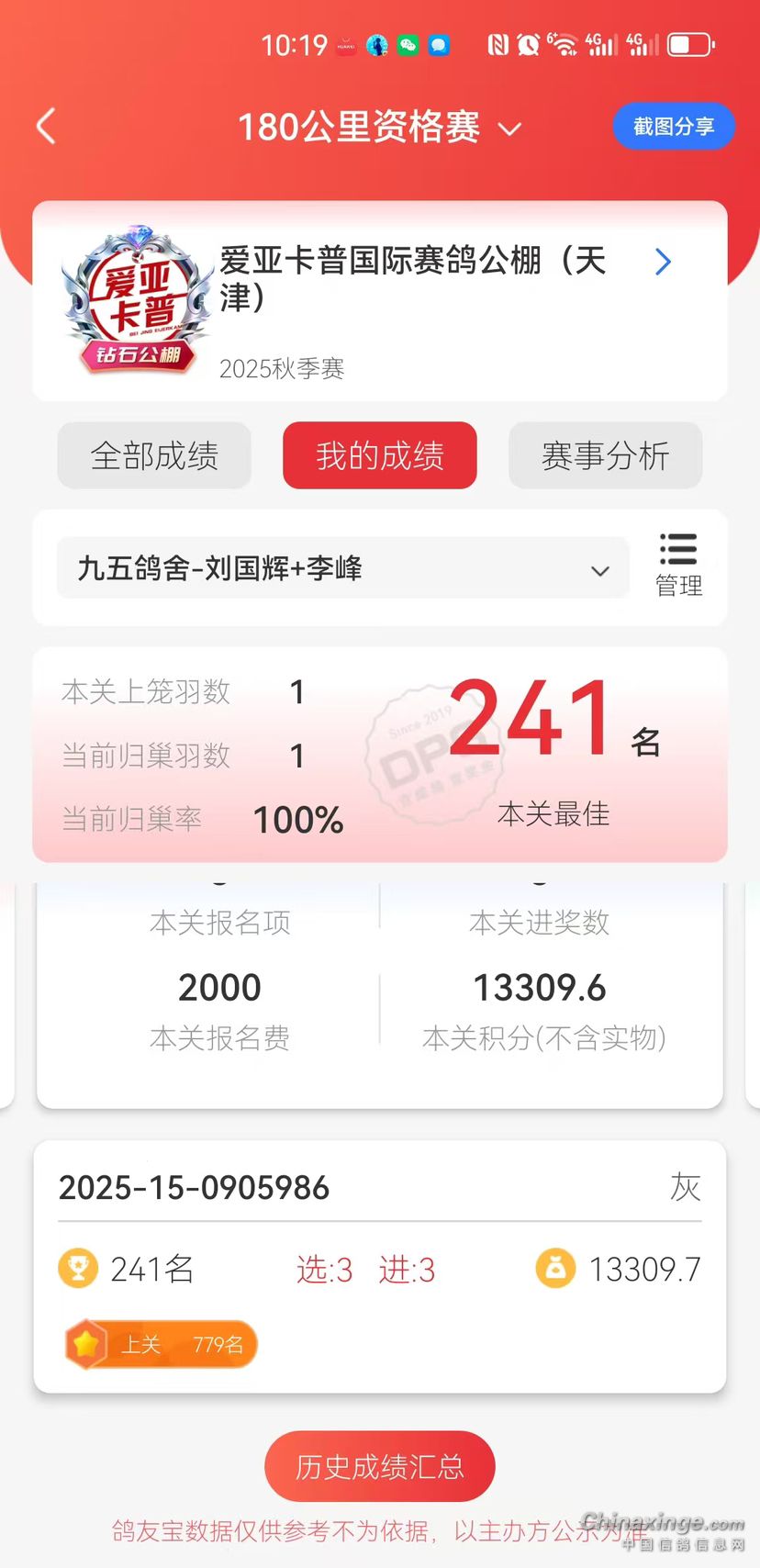Viewport: 760px width, 1568px height.
Task: Tap the 上关 779名 previous race badge
Action: click(162, 1345)
